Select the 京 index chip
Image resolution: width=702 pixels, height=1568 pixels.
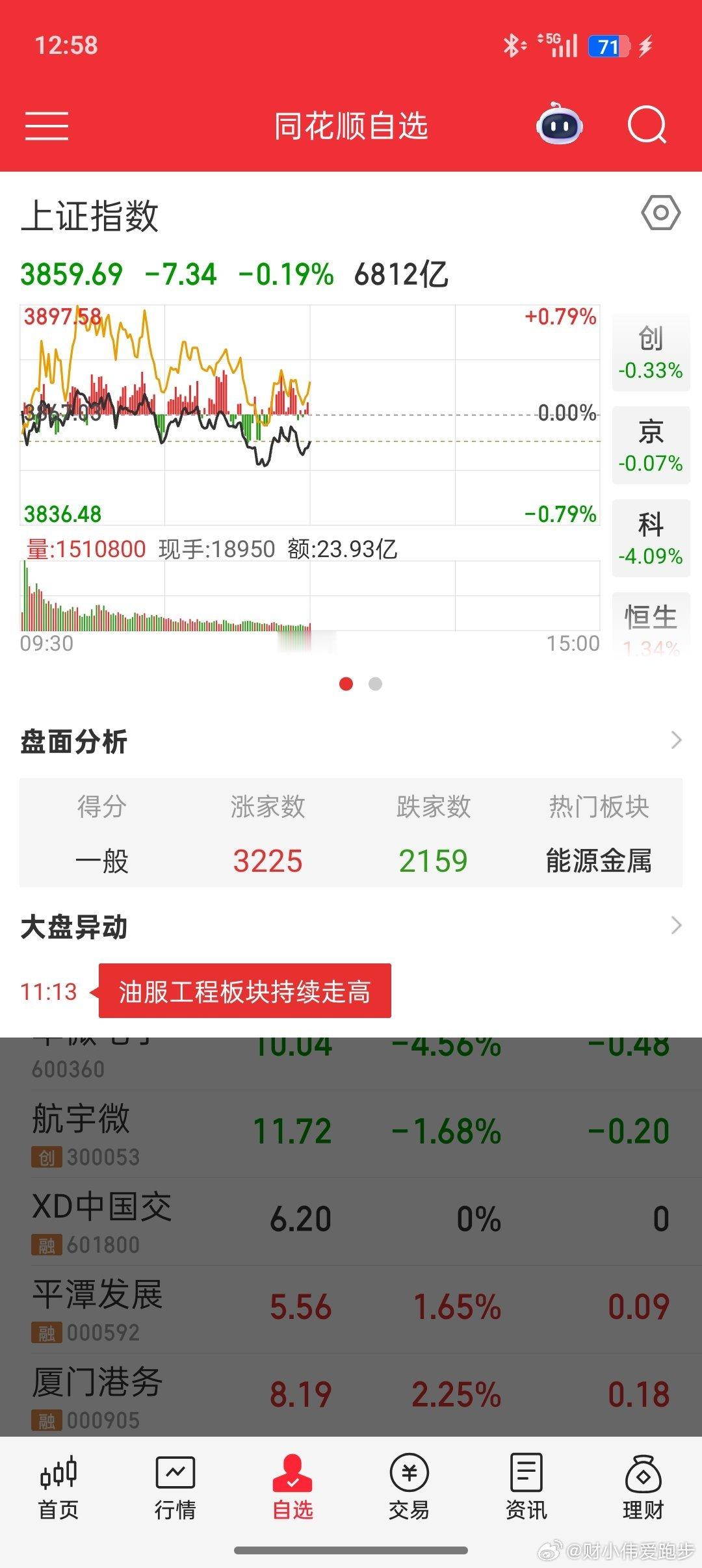point(651,446)
